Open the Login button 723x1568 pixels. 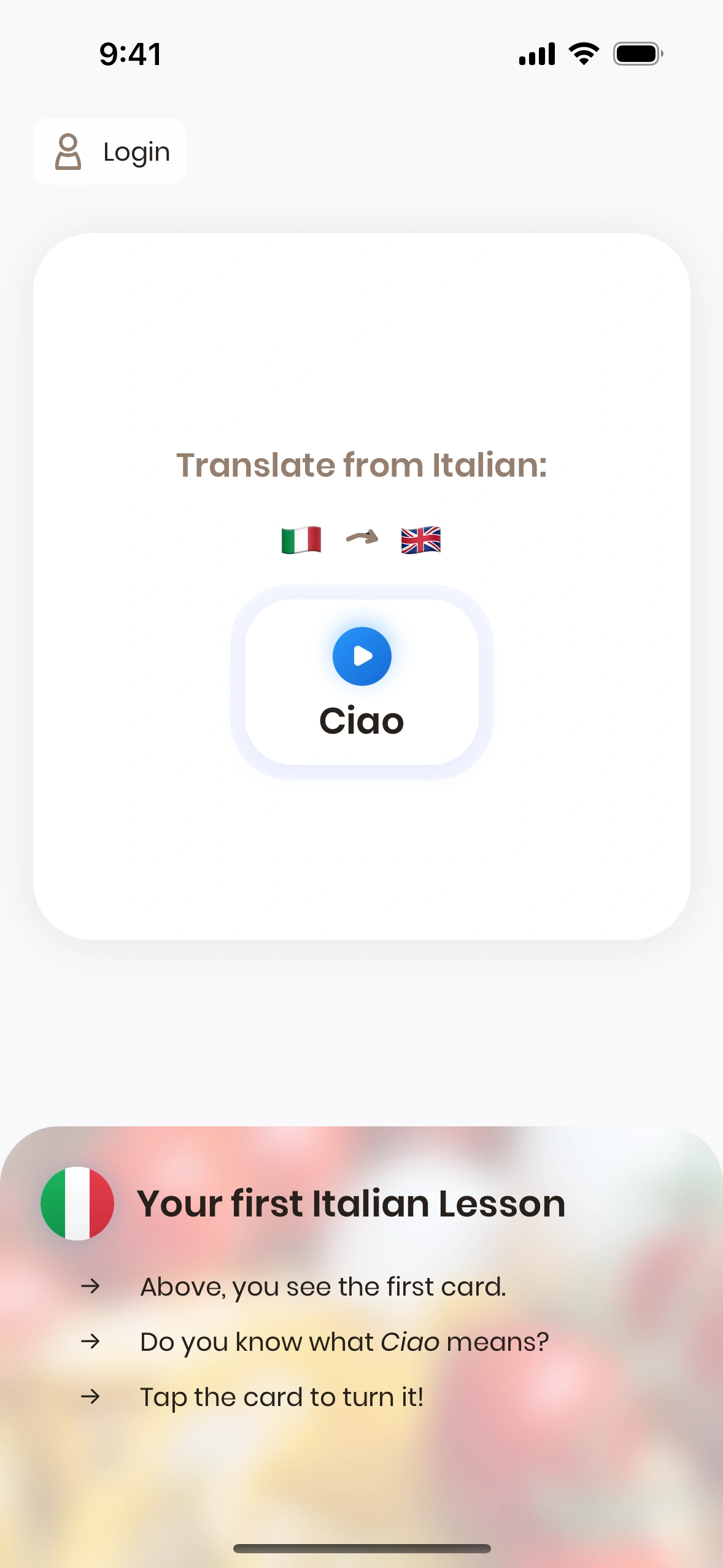110,152
